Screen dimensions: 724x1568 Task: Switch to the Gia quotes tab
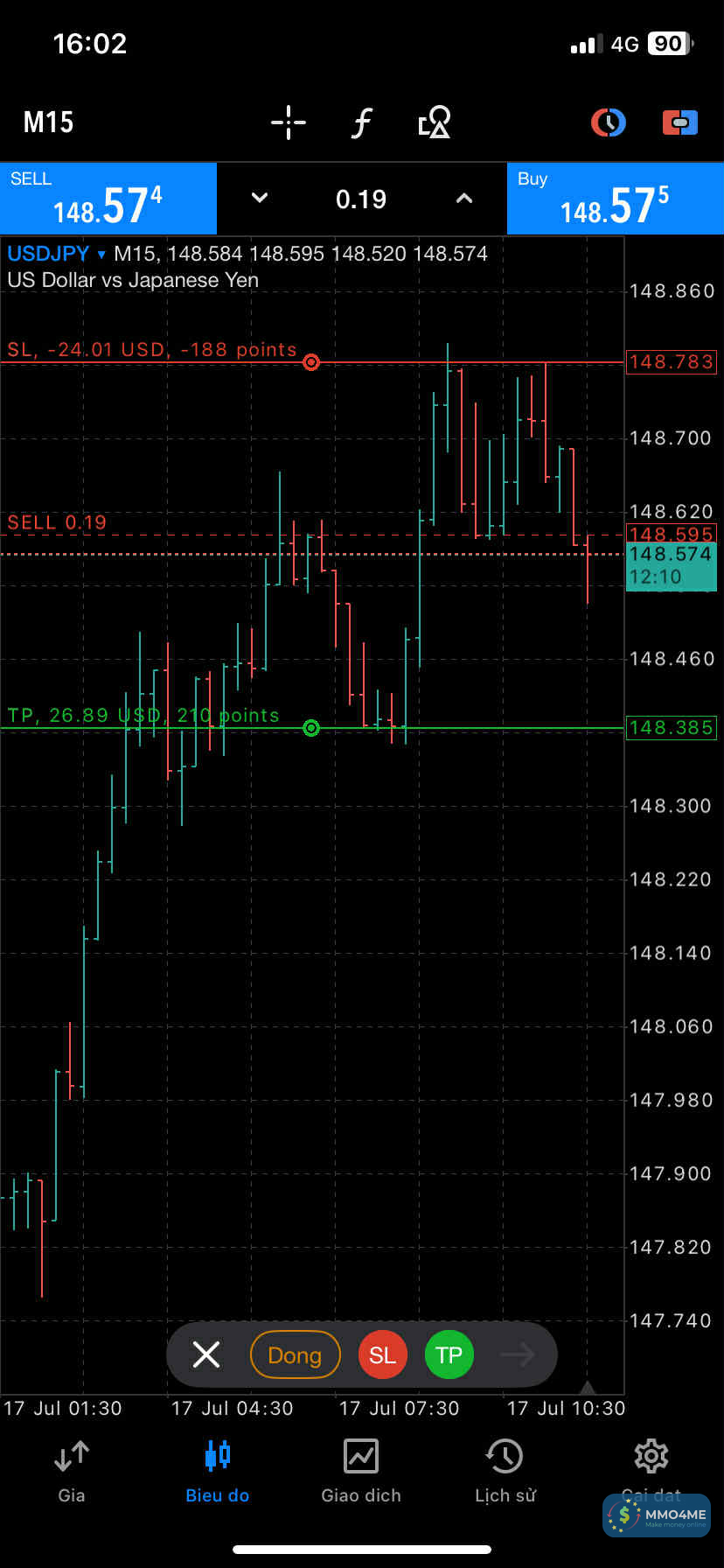pyautogui.click(x=72, y=1470)
